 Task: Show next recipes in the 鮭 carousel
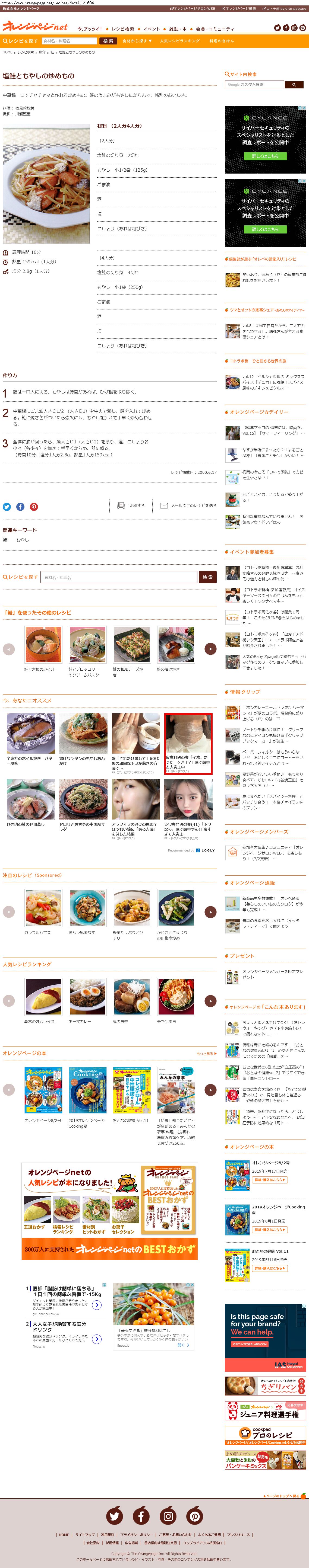coord(210,649)
